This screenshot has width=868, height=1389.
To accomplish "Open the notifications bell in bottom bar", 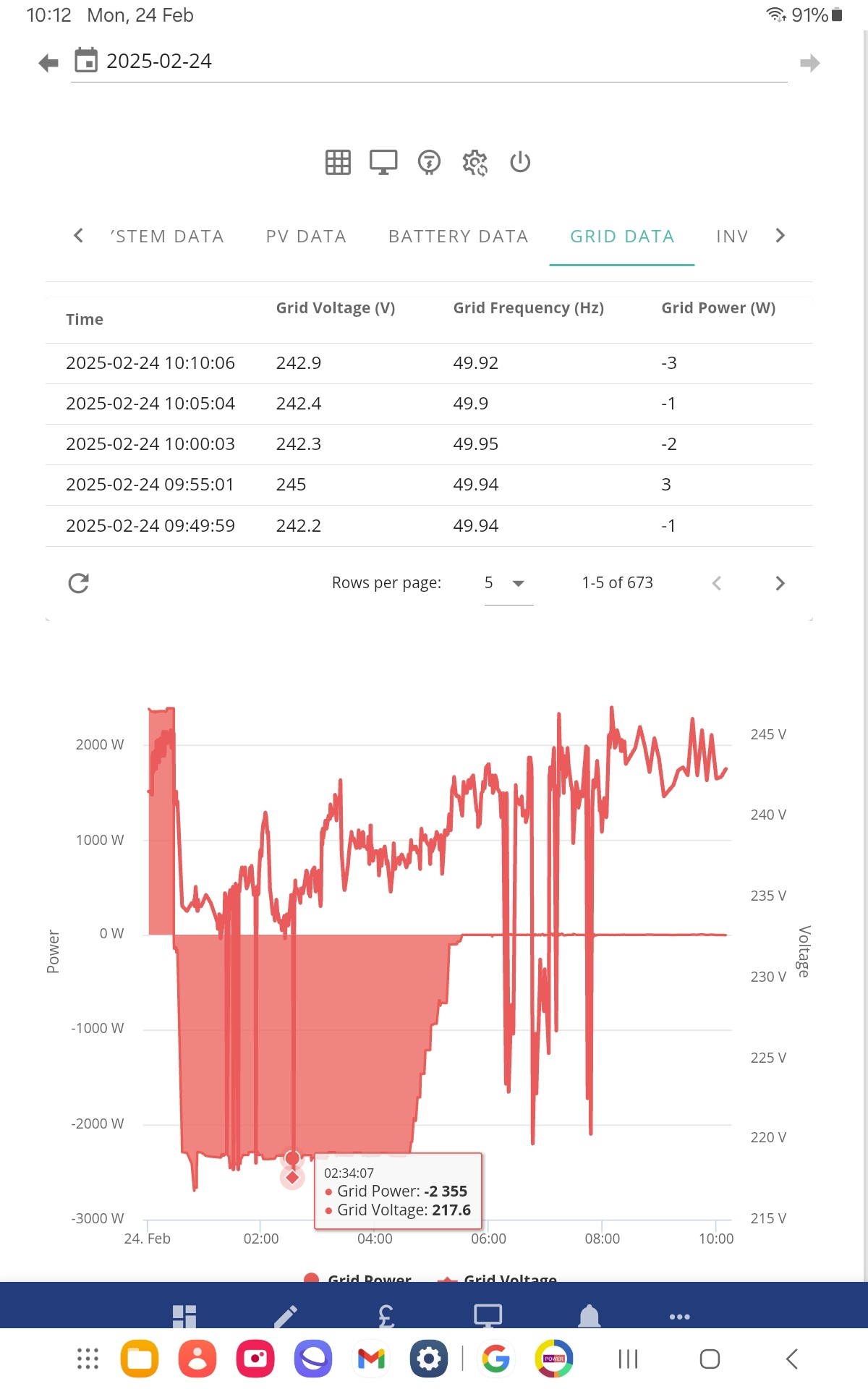I will [590, 1316].
